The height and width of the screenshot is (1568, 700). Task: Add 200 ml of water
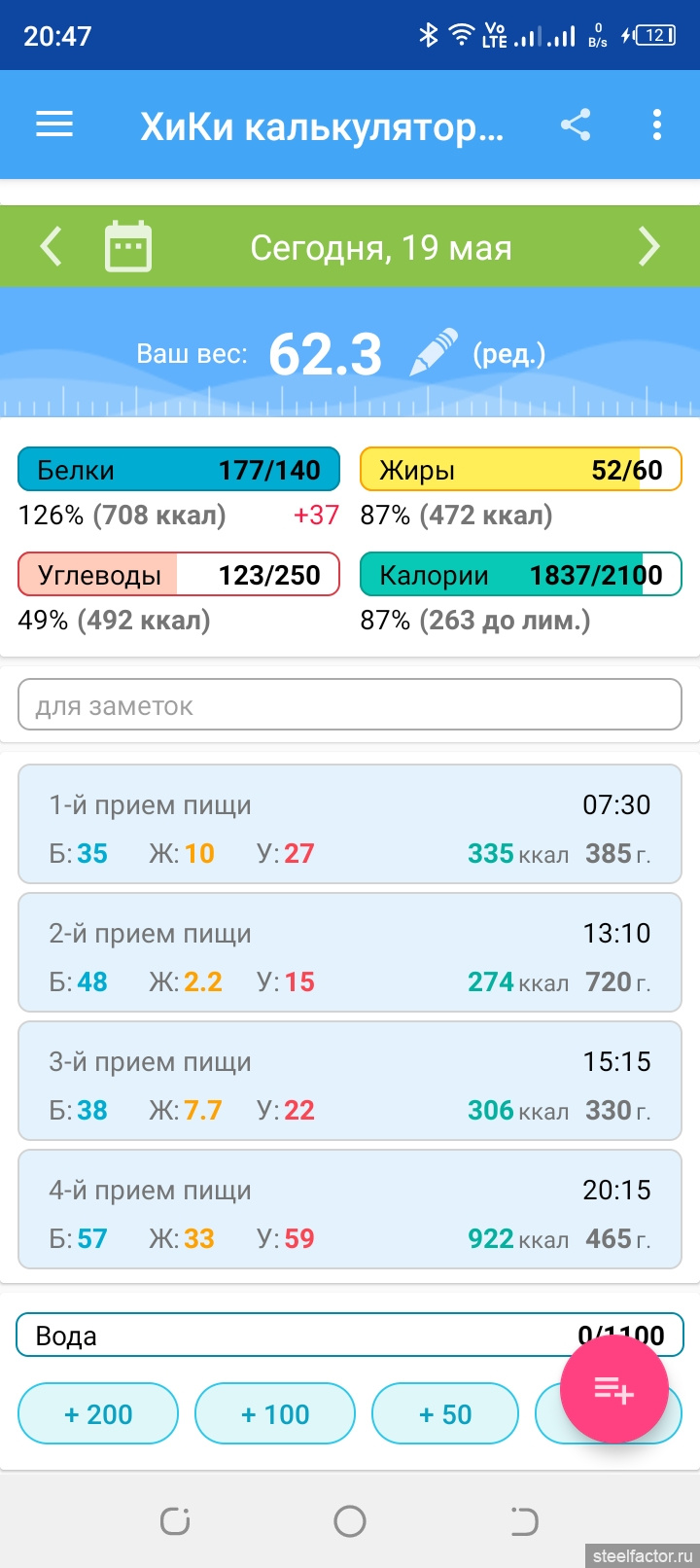[x=98, y=1414]
